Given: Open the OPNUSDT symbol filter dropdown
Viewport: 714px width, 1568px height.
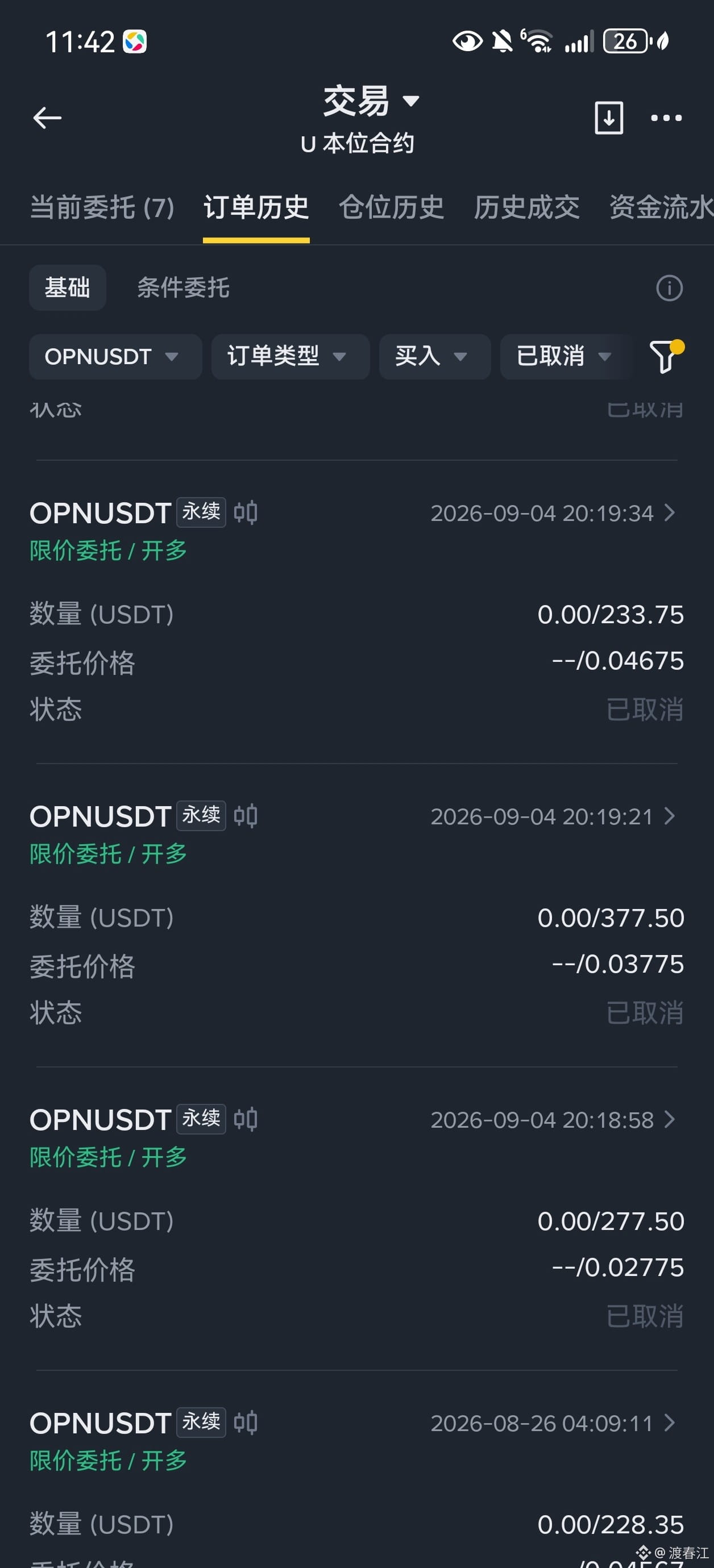Looking at the screenshot, I should pyautogui.click(x=116, y=357).
